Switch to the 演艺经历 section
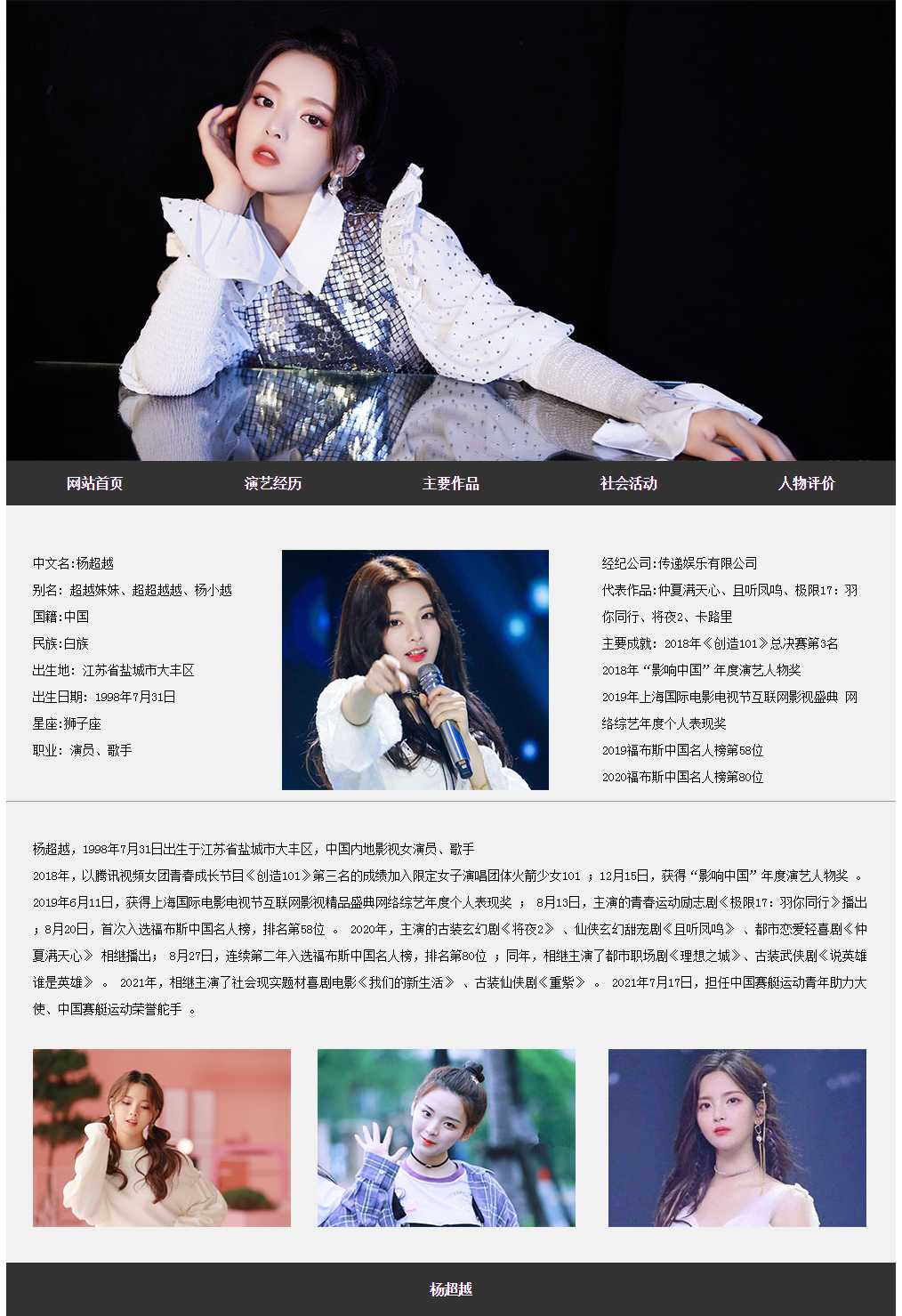The width and height of the screenshot is (902, 1316). [273, 483]
